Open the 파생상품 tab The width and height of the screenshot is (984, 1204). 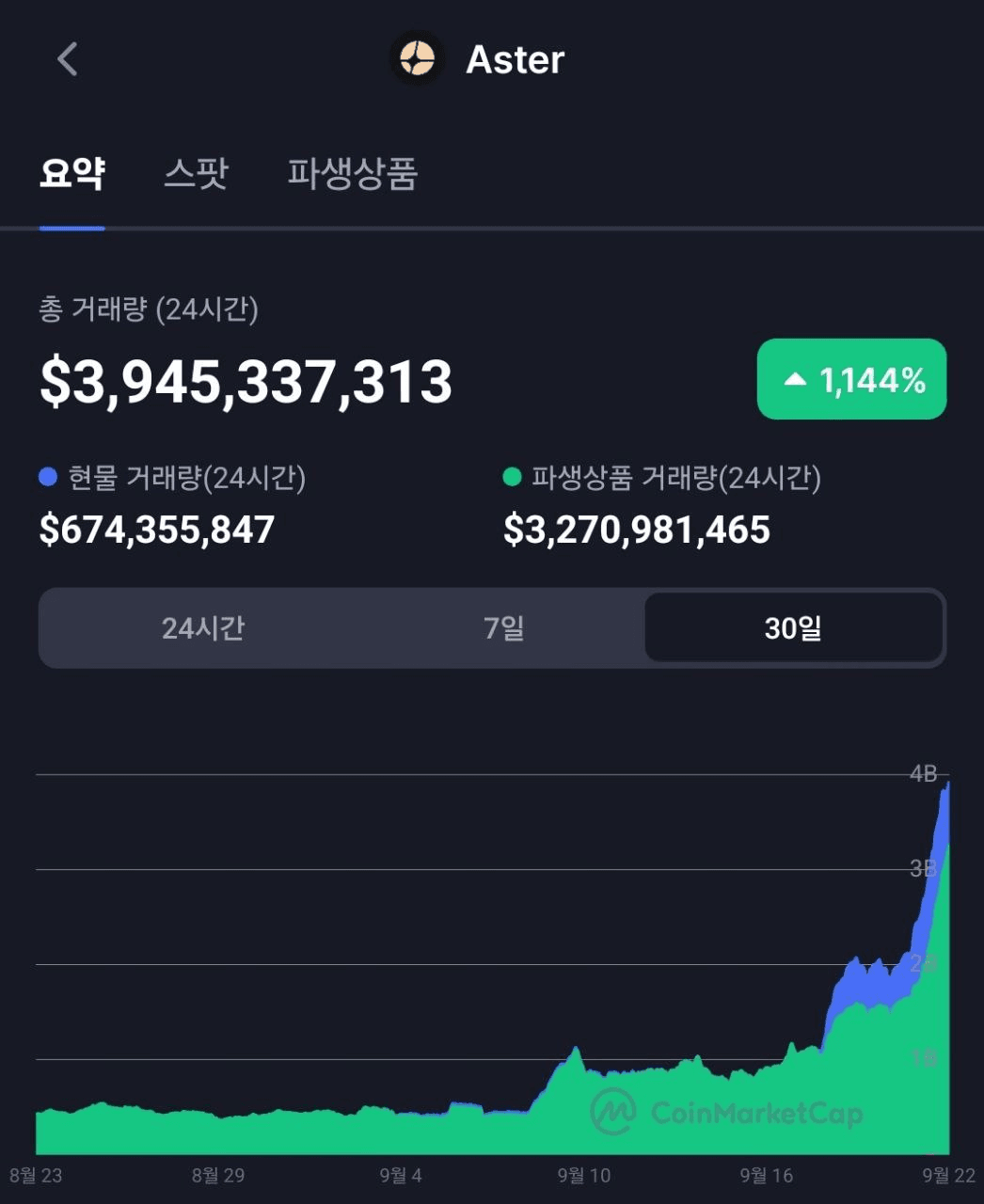(353, 174)
